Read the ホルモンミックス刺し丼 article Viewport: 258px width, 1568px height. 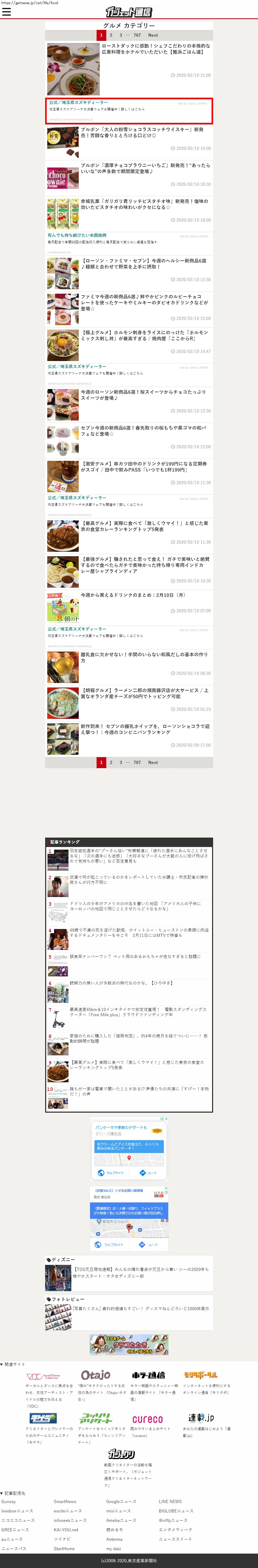click(145, 335)
